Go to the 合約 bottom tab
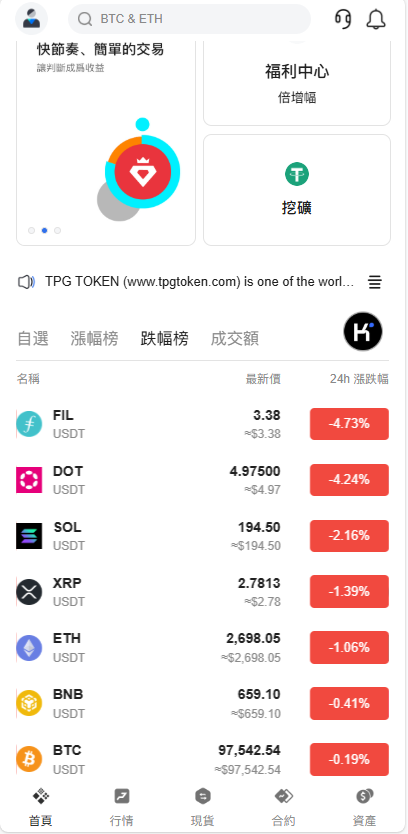 (x=284, y=807)
